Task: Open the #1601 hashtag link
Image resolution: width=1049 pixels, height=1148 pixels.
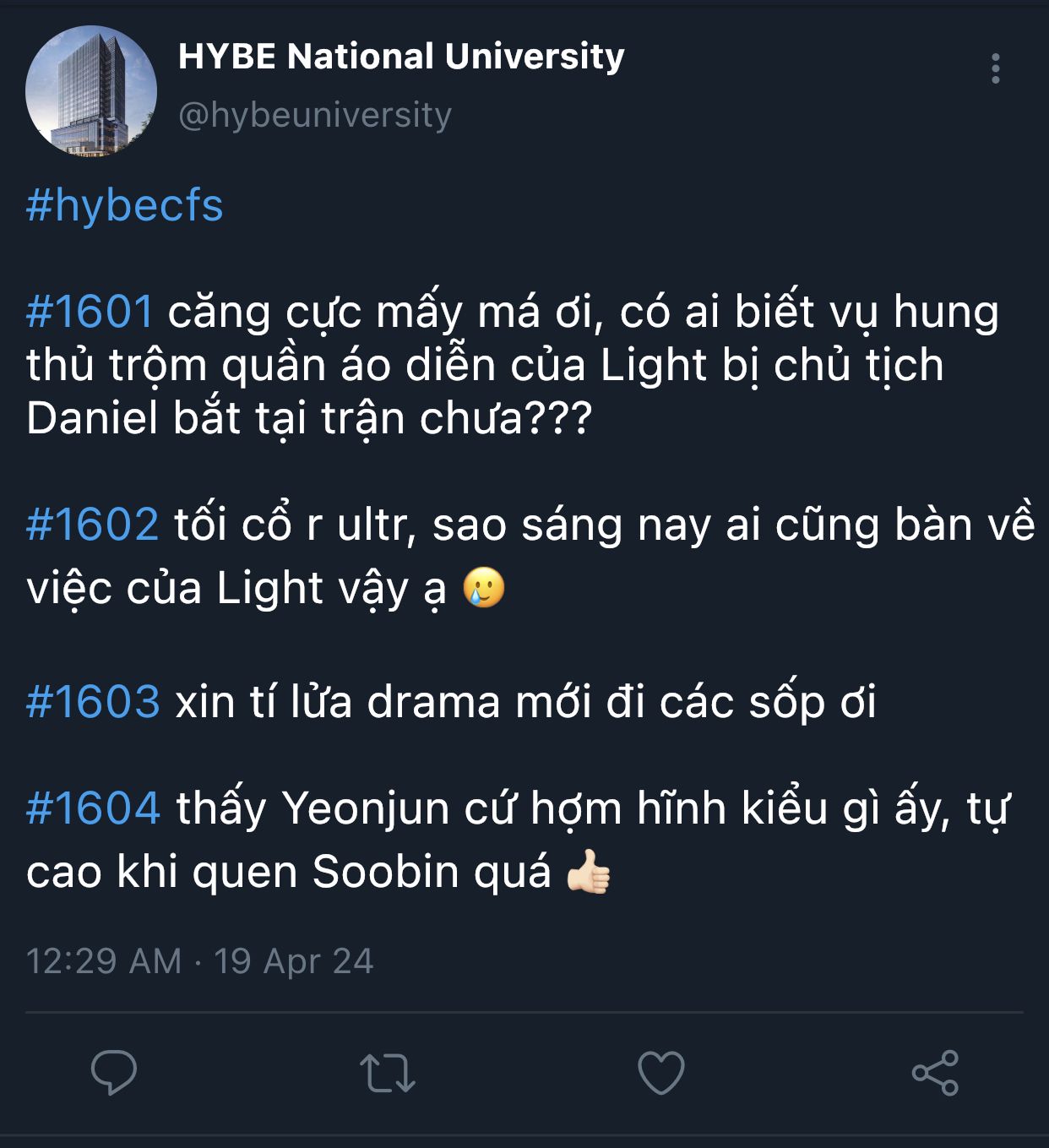Action: coord(90,311)
